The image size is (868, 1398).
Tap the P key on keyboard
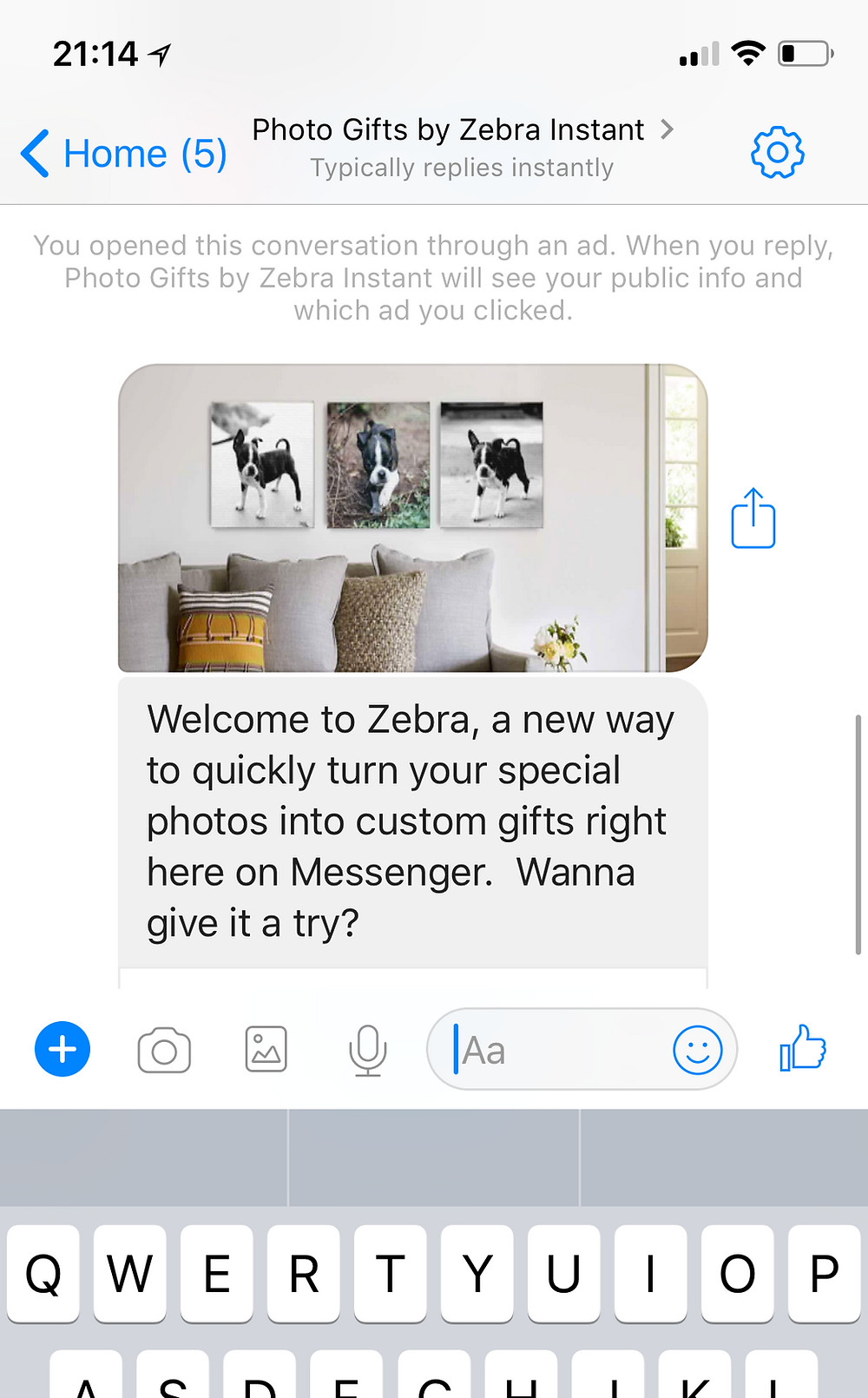(824, 1274)
